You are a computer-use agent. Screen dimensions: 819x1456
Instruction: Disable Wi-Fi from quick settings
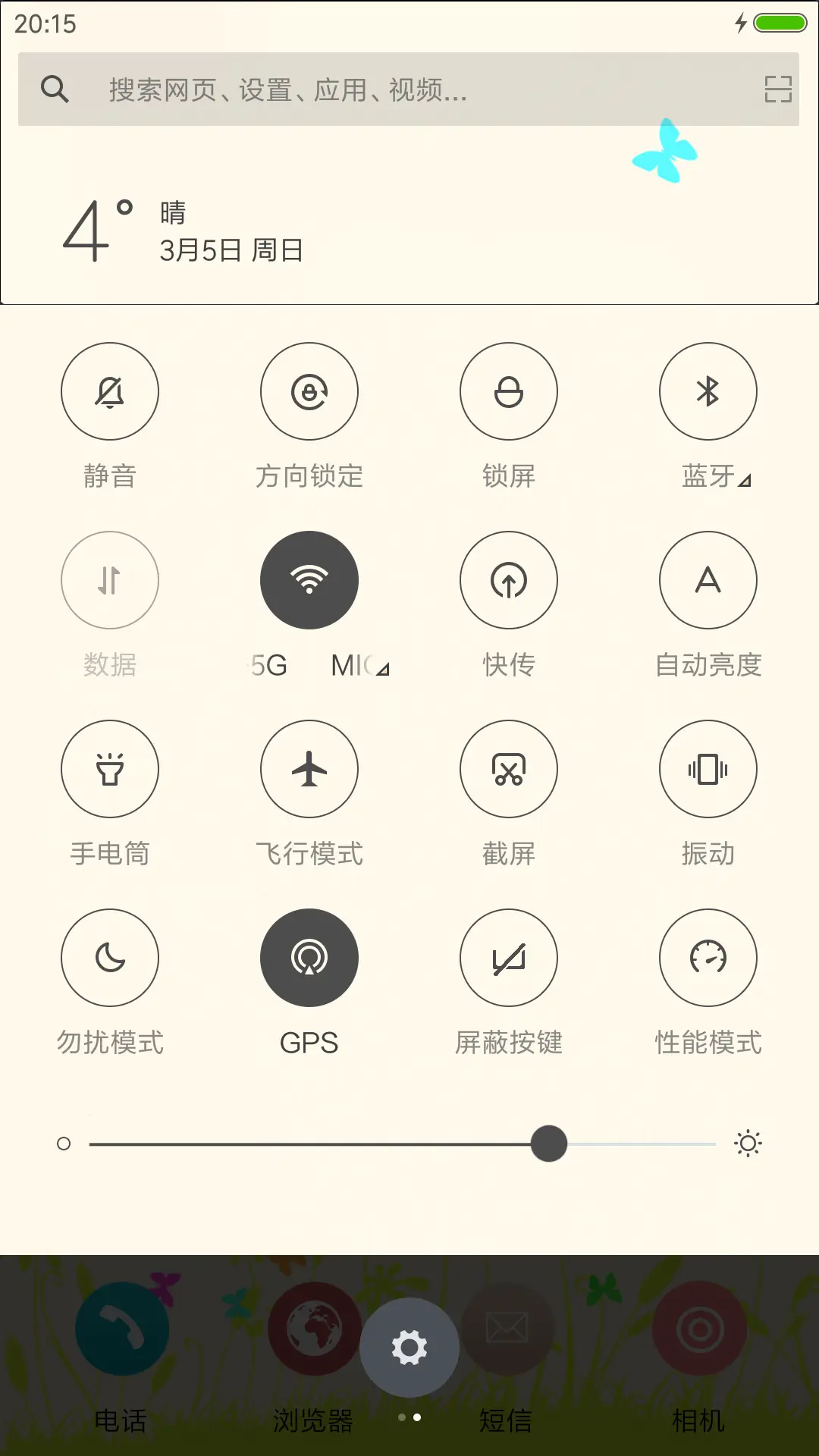309,579
